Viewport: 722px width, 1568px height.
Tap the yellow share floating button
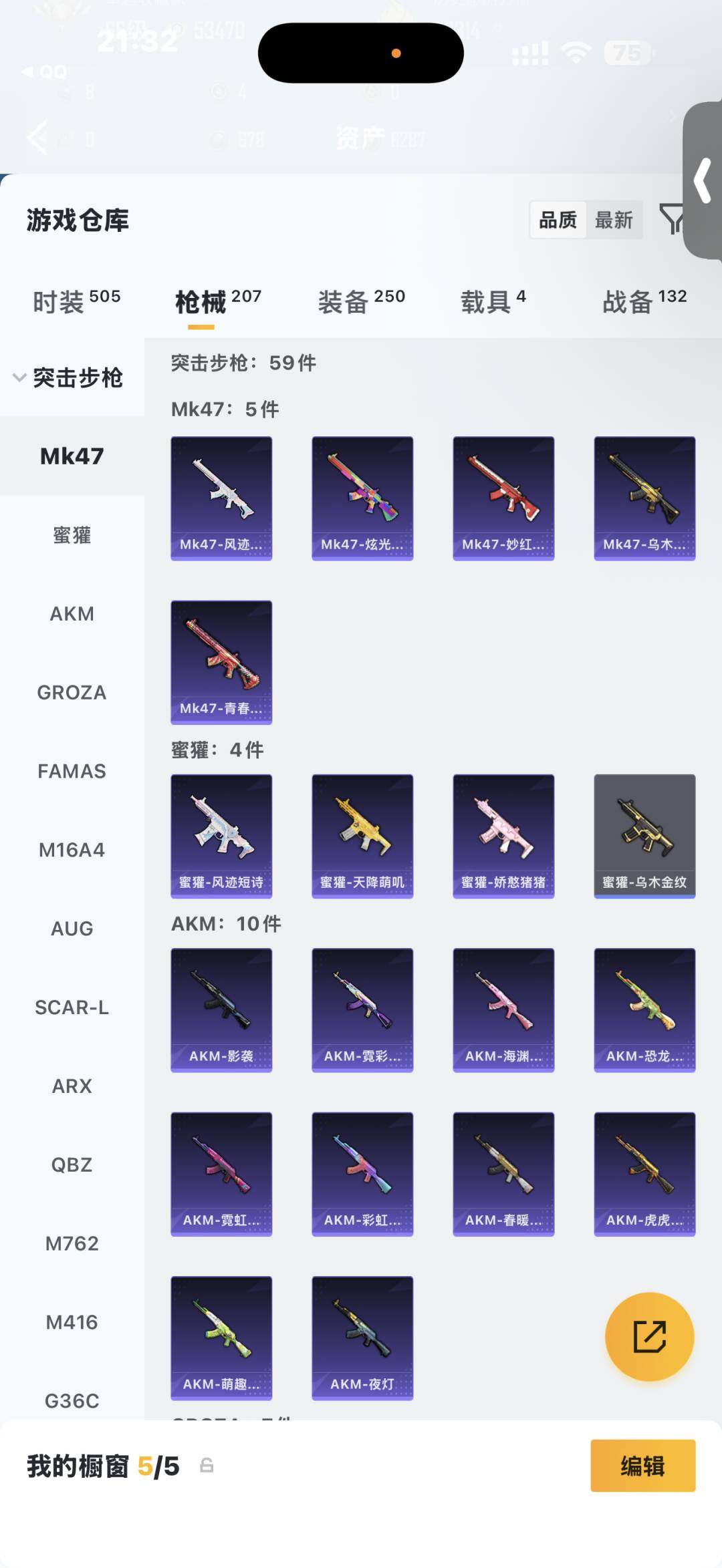pos(649,1336)
